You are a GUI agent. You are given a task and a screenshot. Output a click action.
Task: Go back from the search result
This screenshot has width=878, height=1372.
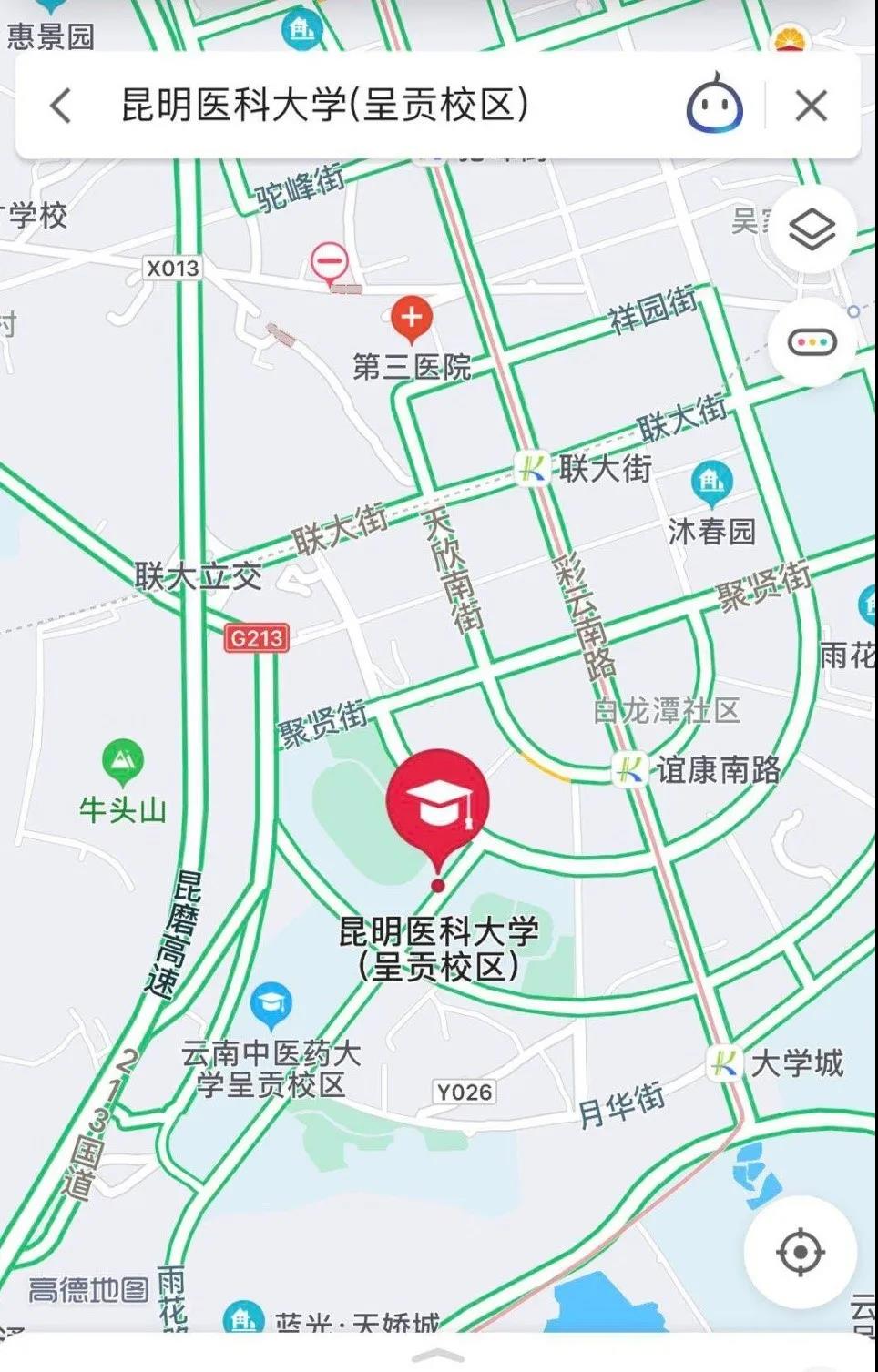point(60,106)
